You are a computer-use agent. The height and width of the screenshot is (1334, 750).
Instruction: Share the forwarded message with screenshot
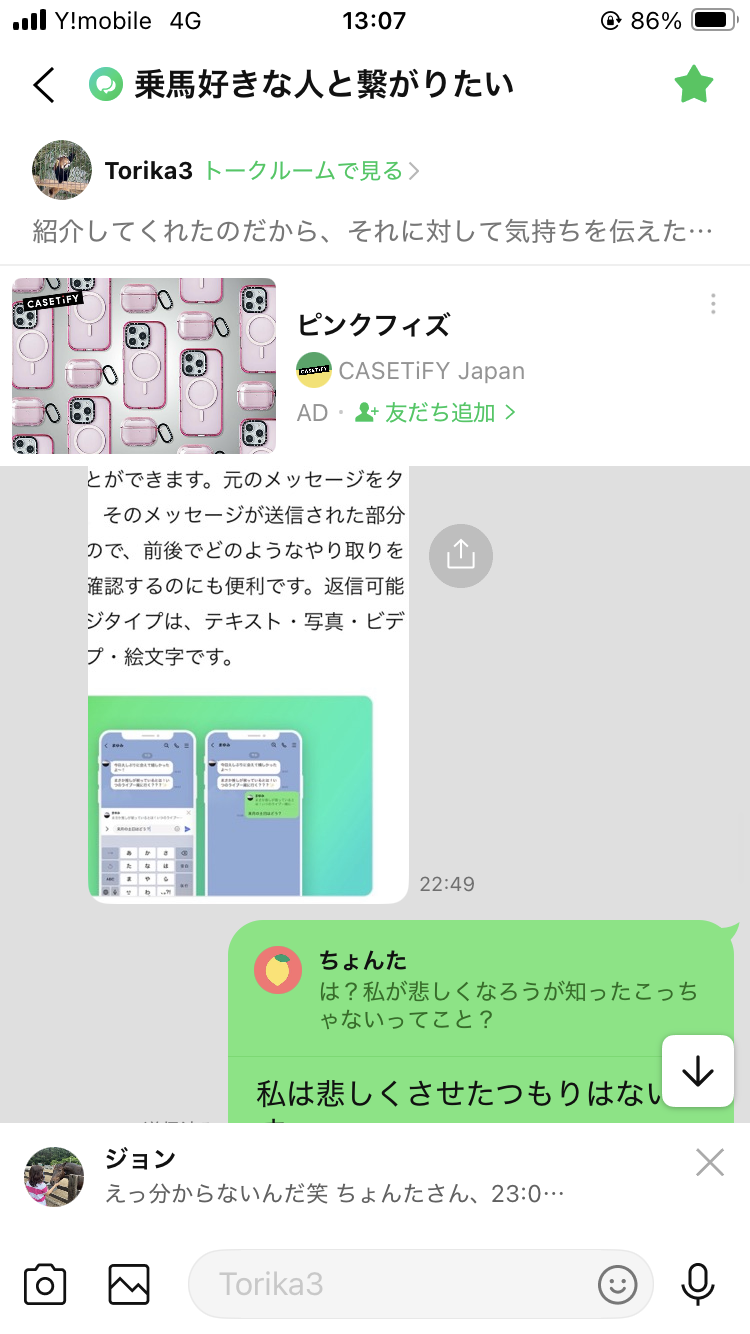click(460, 555)
